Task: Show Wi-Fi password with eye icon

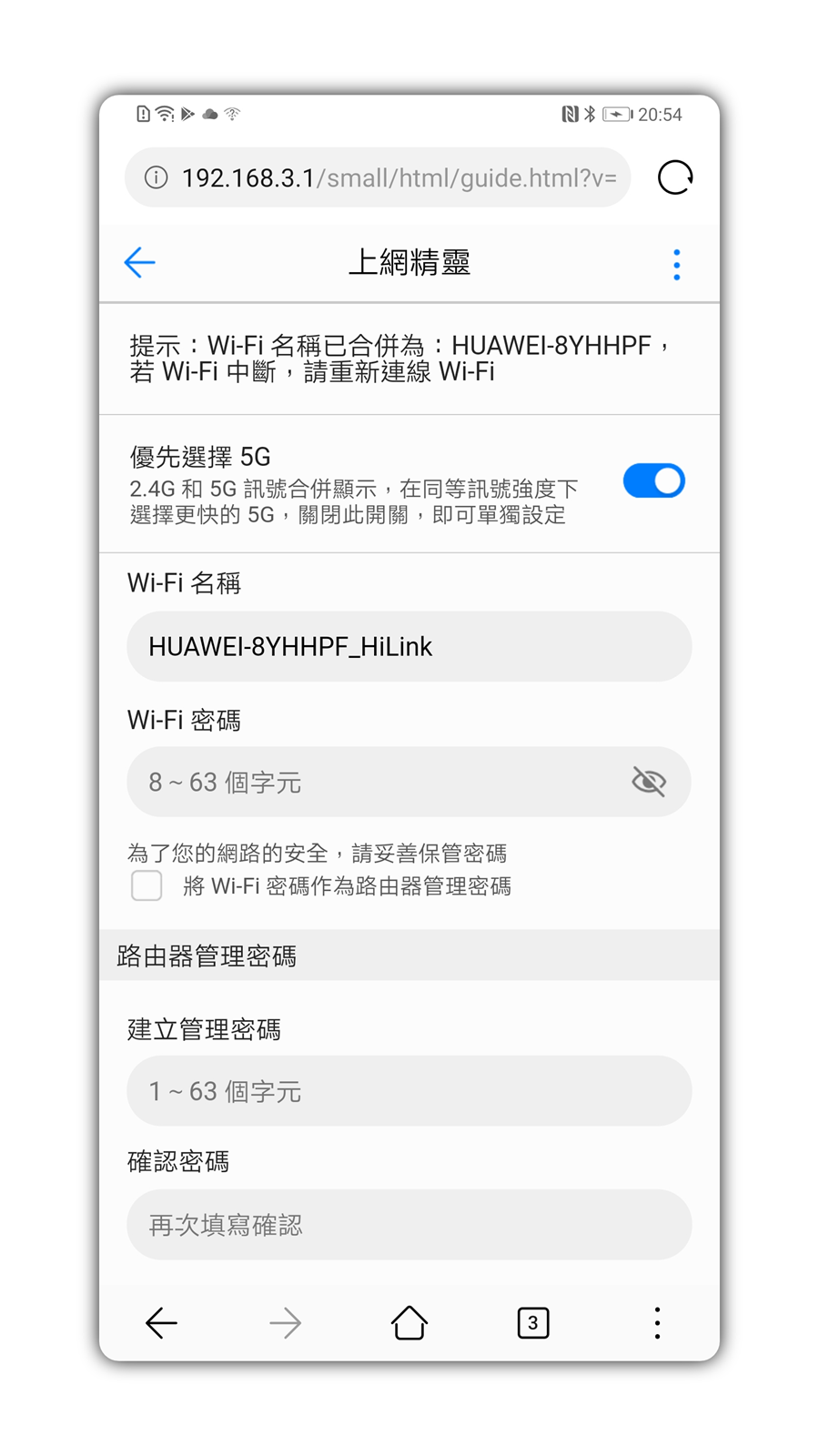Action: pyautogui.click(x=649, y=782)
